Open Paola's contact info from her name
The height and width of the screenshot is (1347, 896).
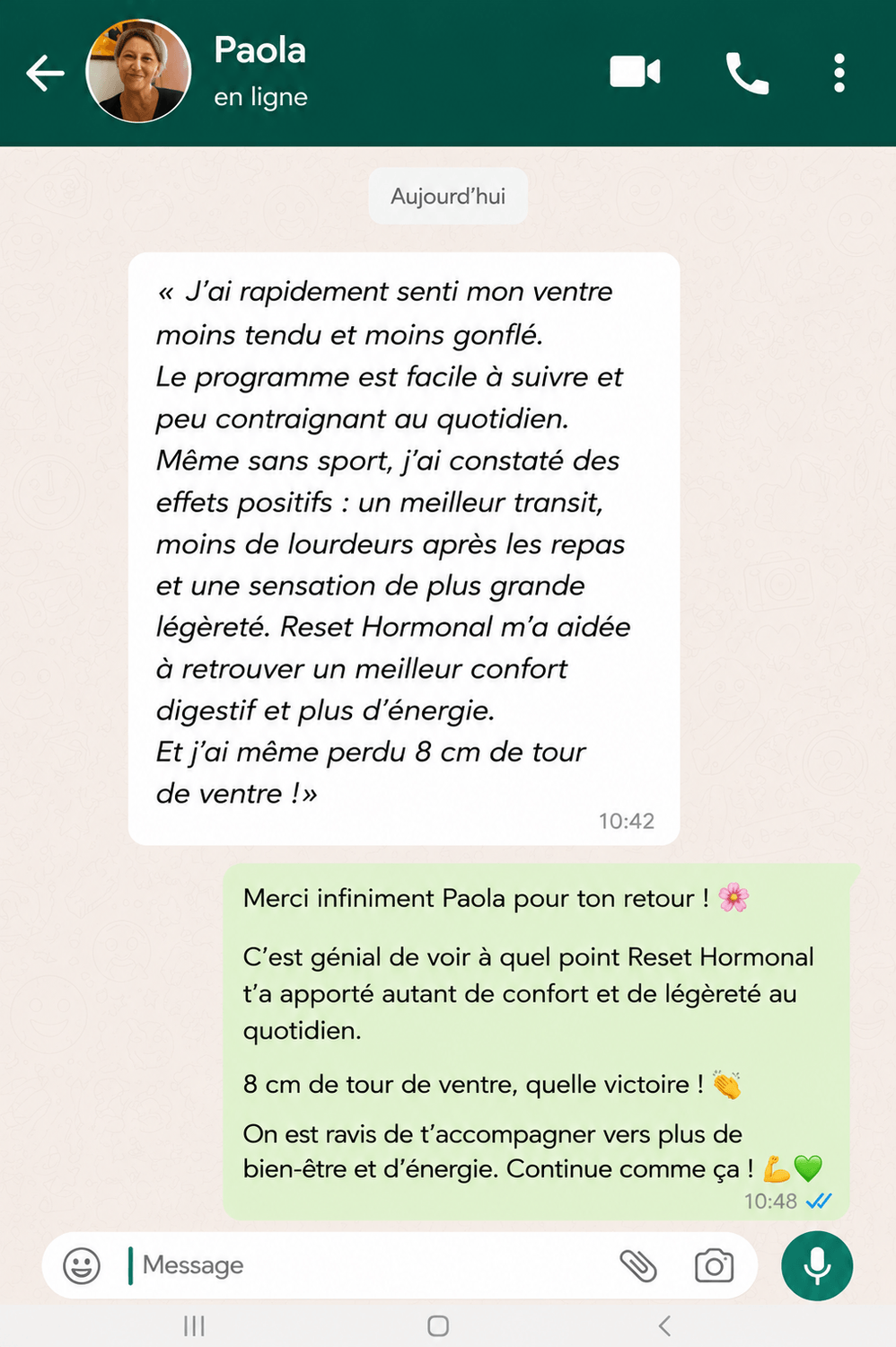click(260, 50)
